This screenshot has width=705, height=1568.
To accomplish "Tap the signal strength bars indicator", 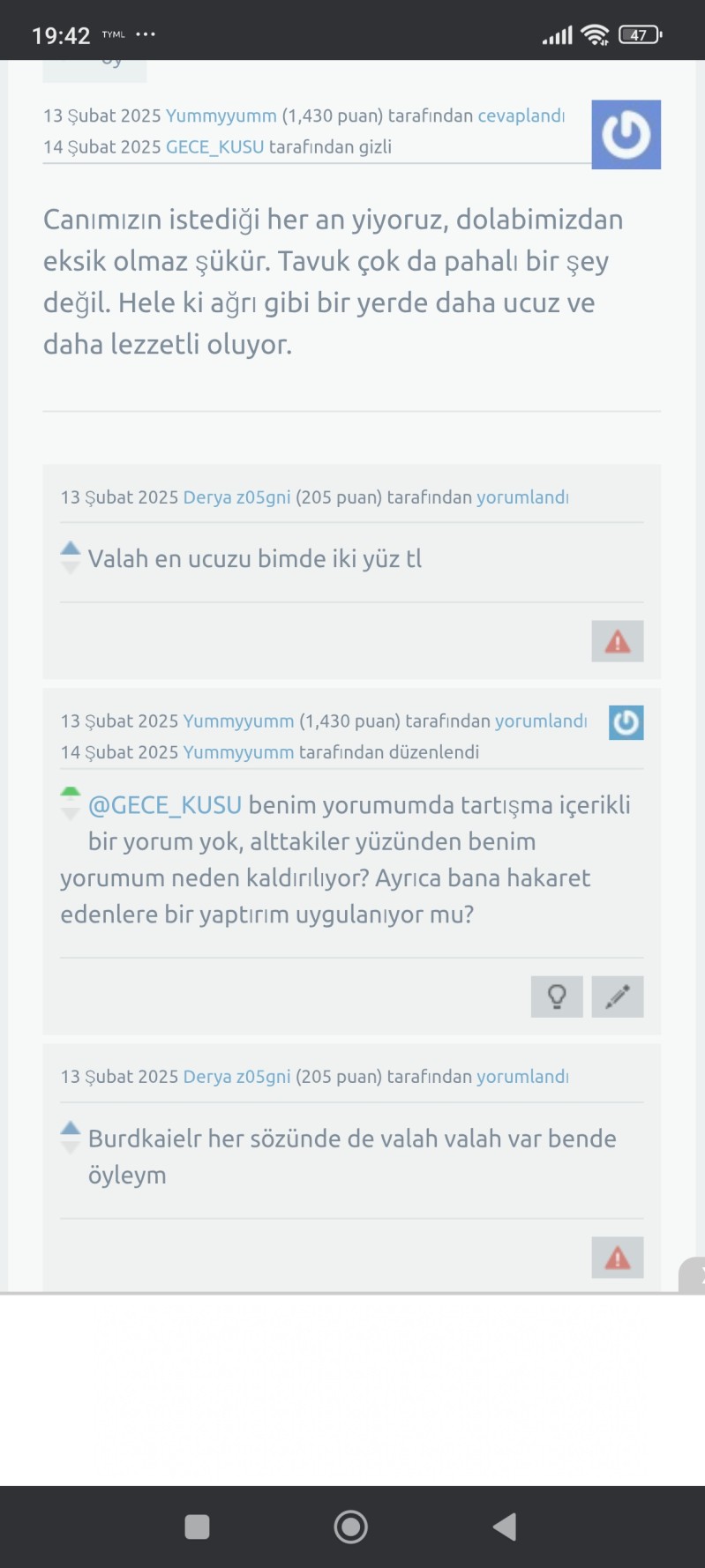I will point(557,33).
